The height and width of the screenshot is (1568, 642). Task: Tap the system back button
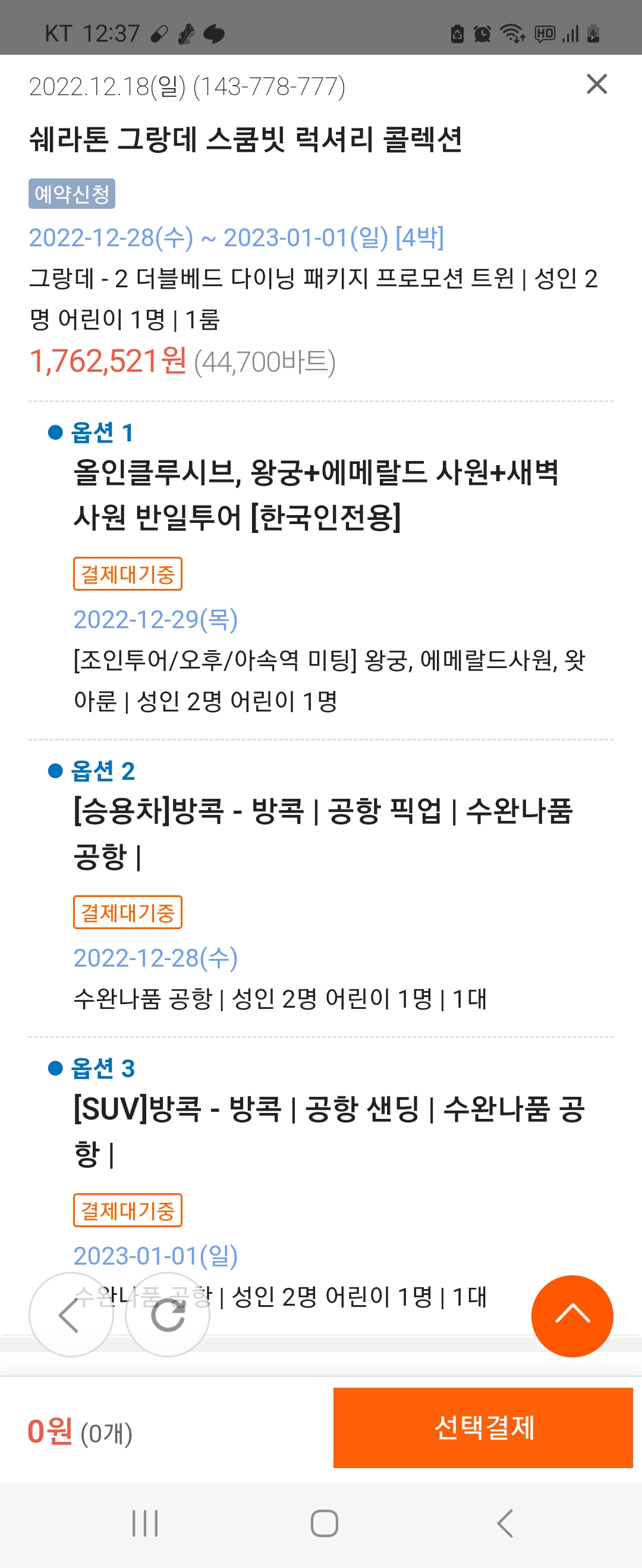505,1523
